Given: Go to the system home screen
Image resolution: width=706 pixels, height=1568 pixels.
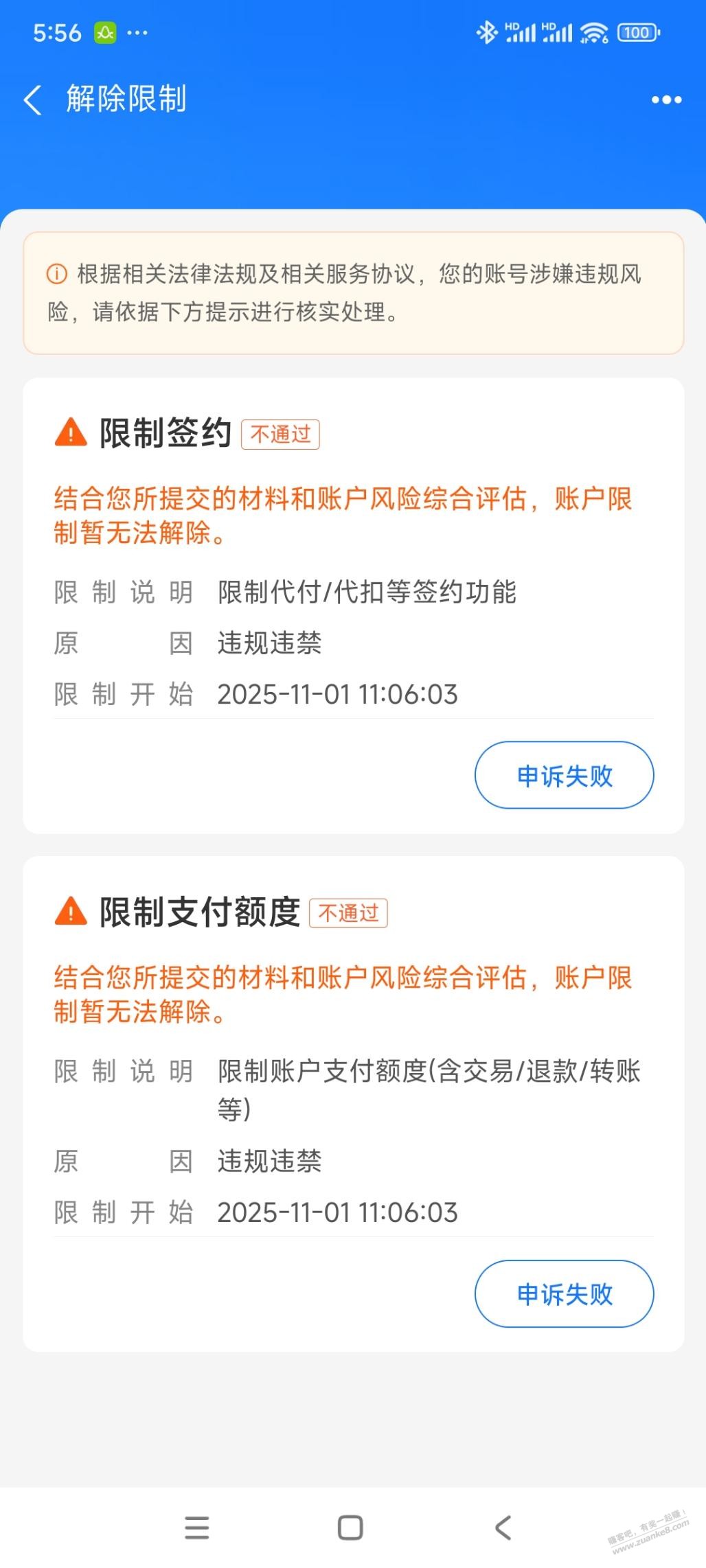Looking at the screenshot, I should pyautogui.click(x=350, y=1527).
